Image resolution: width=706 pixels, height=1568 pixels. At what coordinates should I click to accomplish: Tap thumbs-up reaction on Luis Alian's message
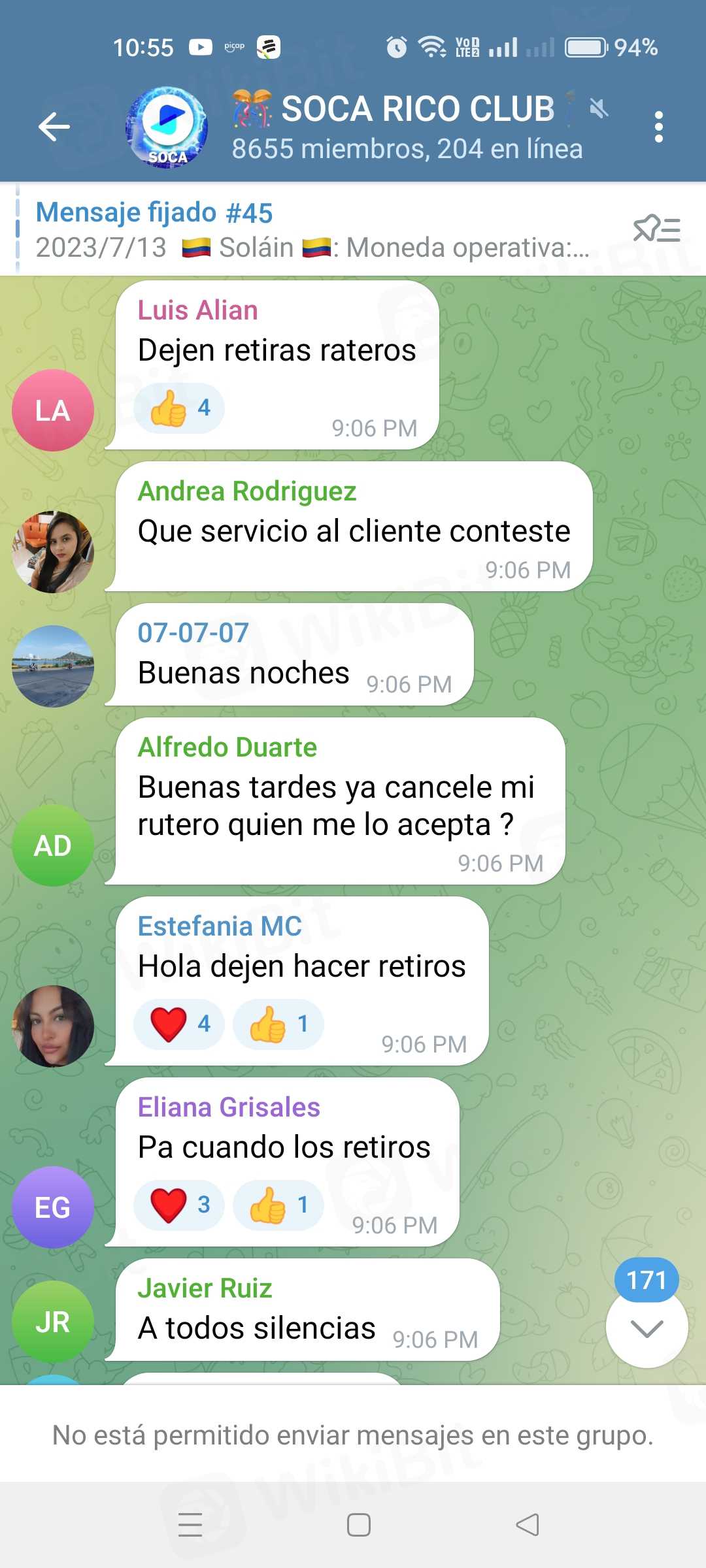[x=179, y=408]
